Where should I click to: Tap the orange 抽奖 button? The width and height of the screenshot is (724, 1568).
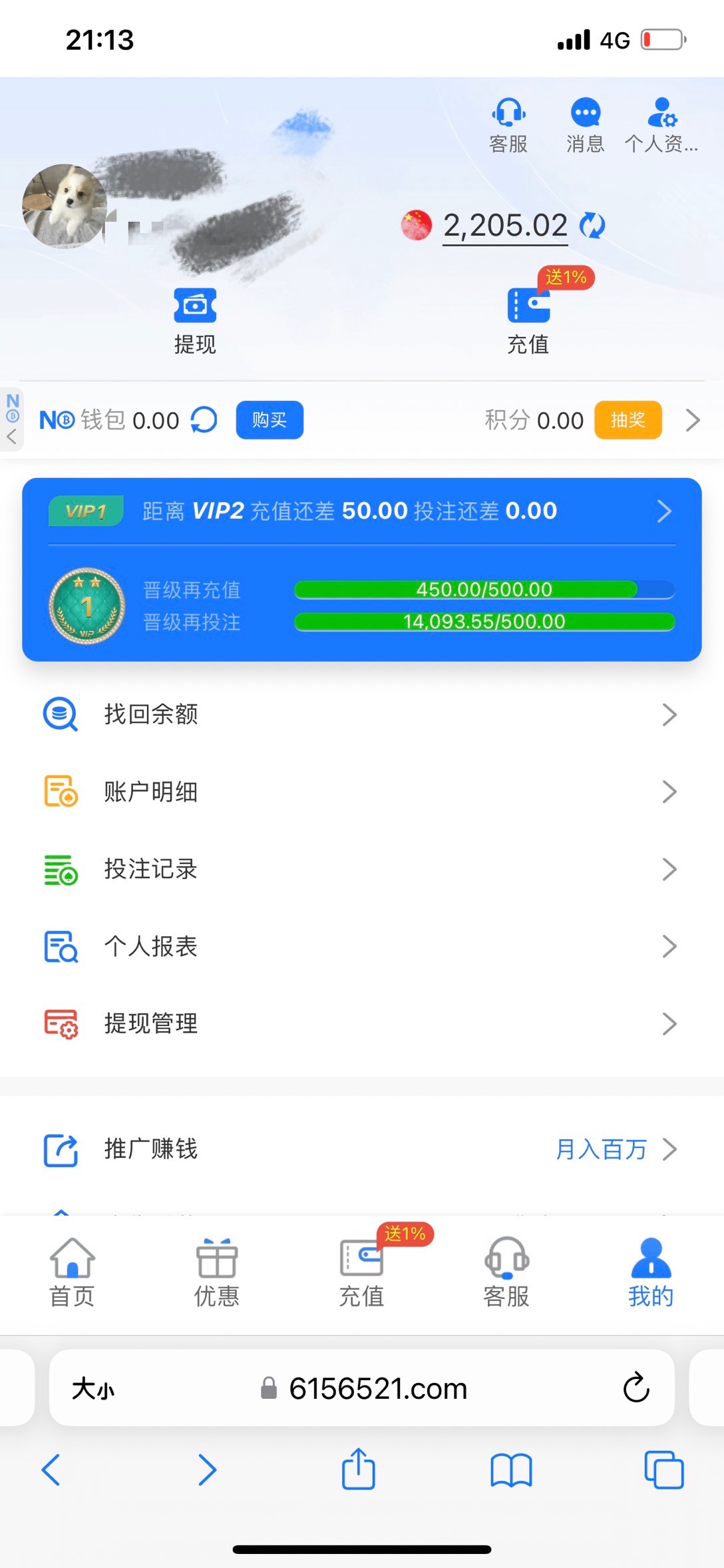(628, 420)
